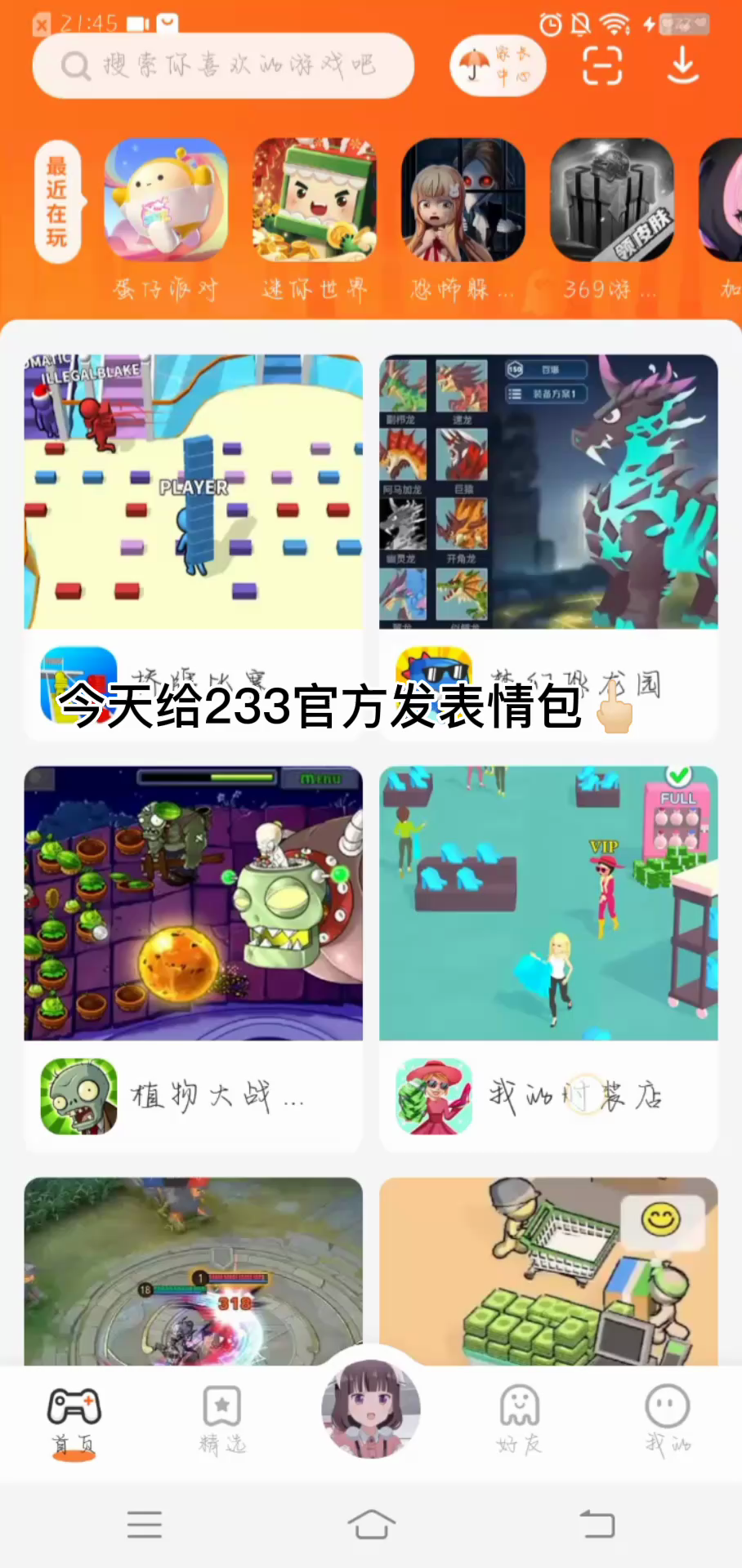This screenshot has width=742, height=1568.
Task: Open the 恐怖躲… game icon
Action: pyautogui.click(x=463, y=200)
